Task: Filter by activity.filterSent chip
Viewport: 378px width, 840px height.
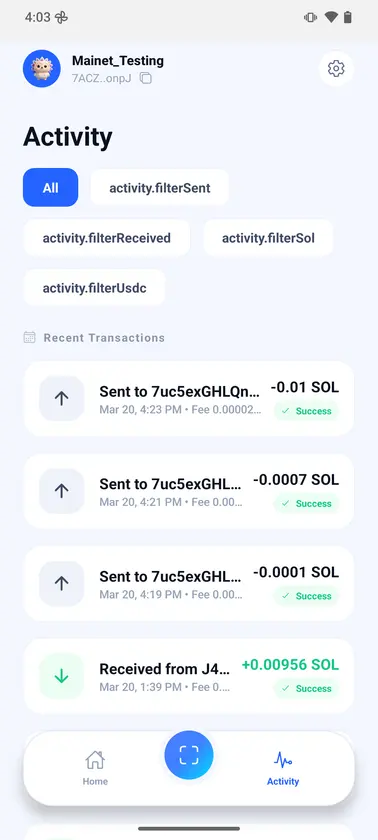Action: (x=160, y=188)
